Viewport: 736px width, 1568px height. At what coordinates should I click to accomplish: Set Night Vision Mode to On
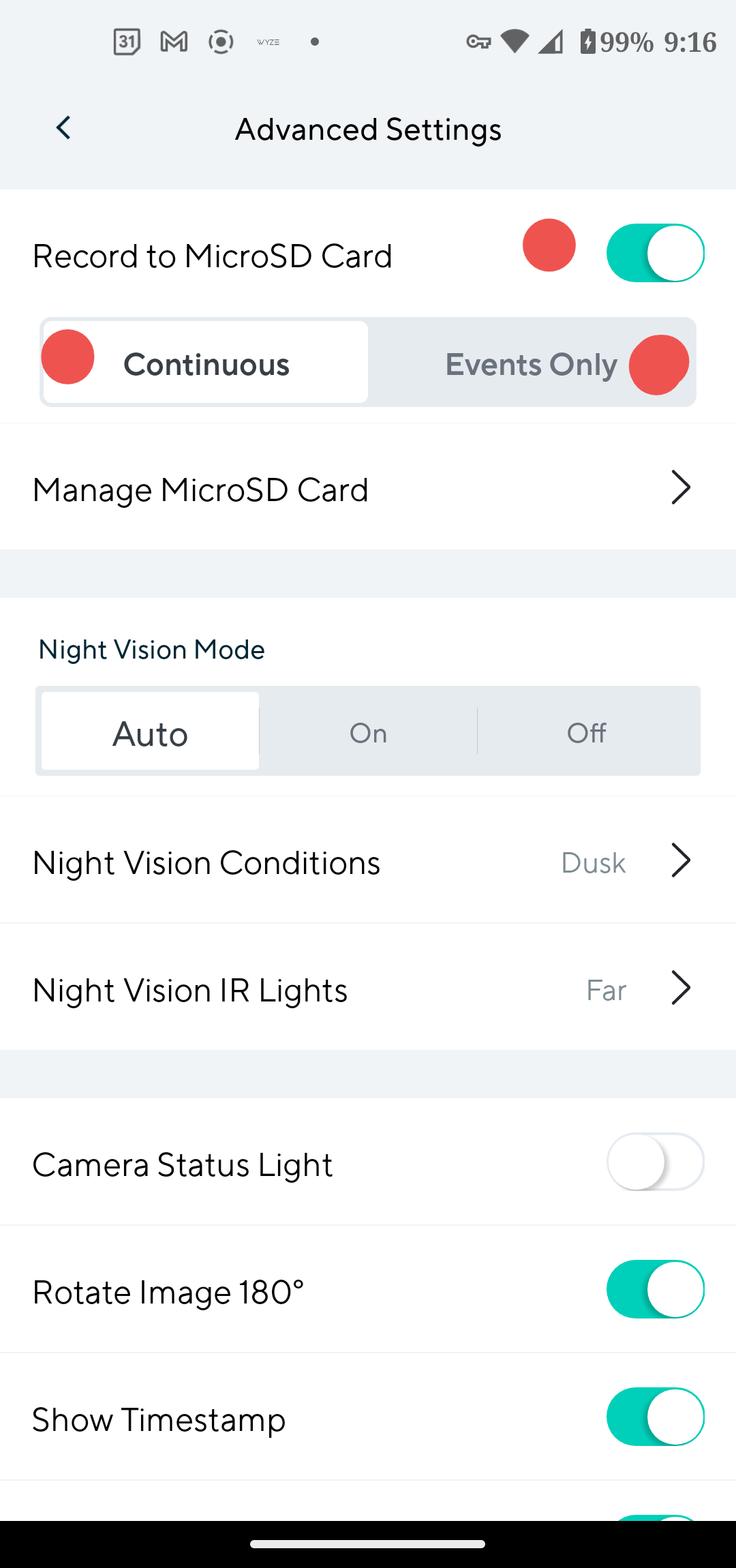click(x=368, y=732)
